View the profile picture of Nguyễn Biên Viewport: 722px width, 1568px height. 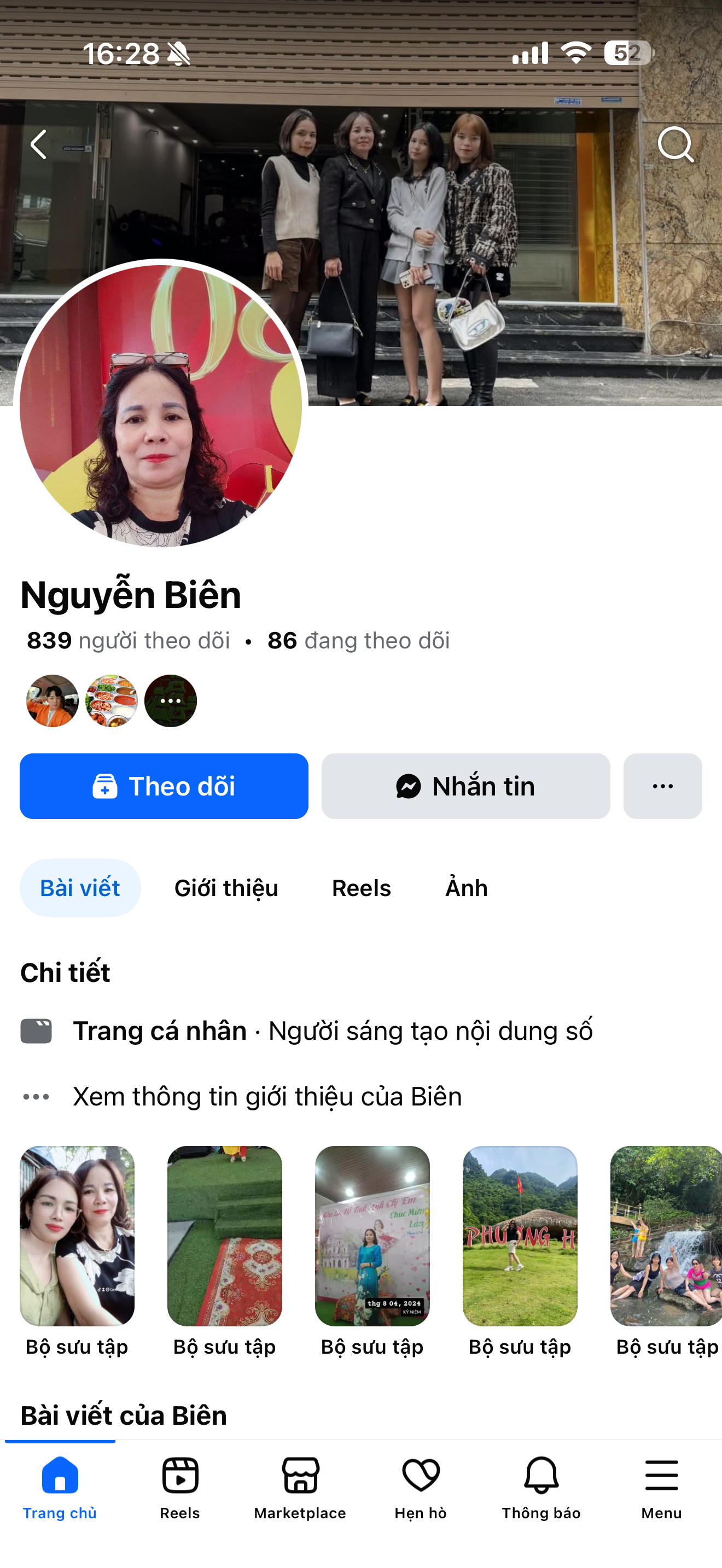click(161, 405)
